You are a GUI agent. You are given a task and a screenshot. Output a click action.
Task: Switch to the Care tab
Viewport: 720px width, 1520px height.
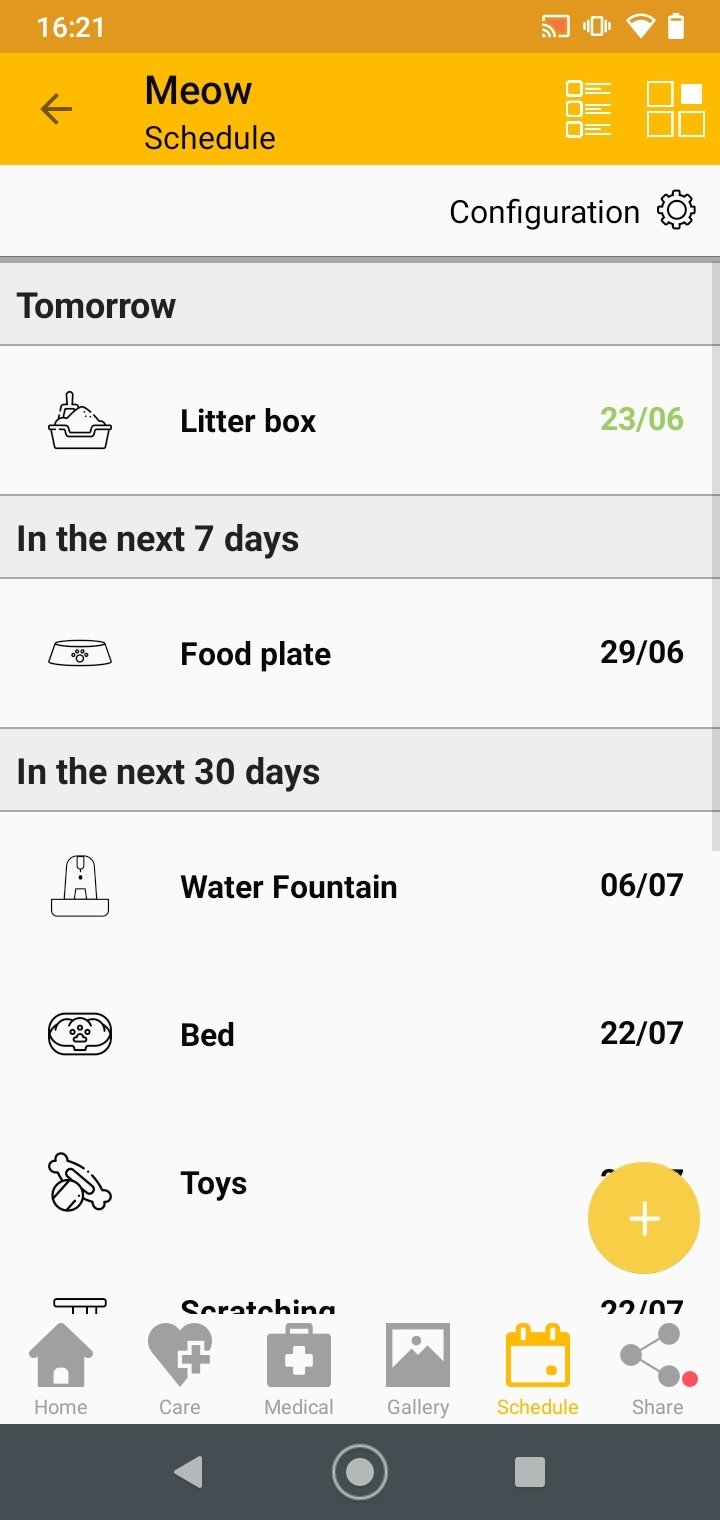tap(180, 1369)
